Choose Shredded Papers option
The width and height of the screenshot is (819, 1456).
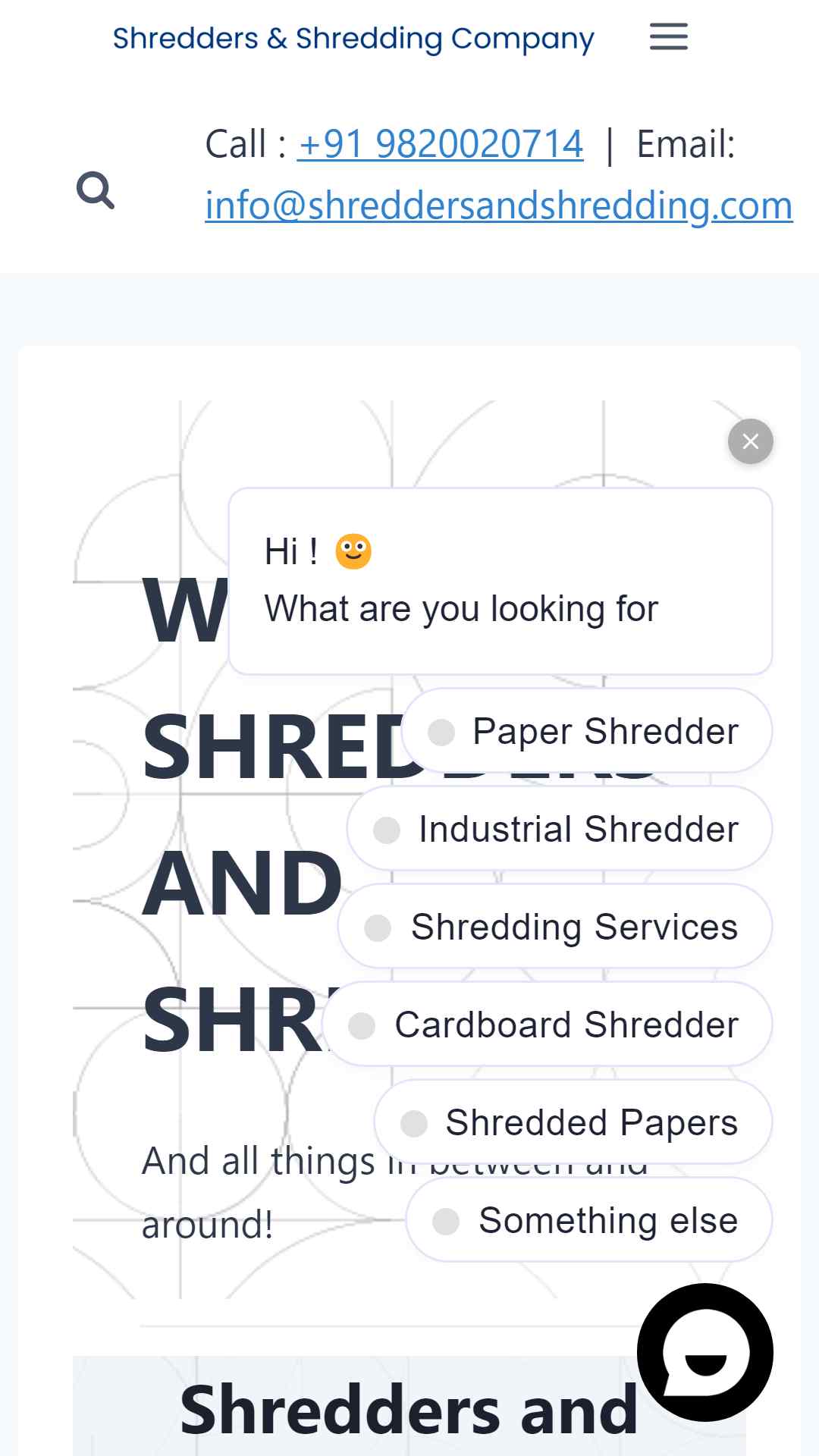[573, 1123]
